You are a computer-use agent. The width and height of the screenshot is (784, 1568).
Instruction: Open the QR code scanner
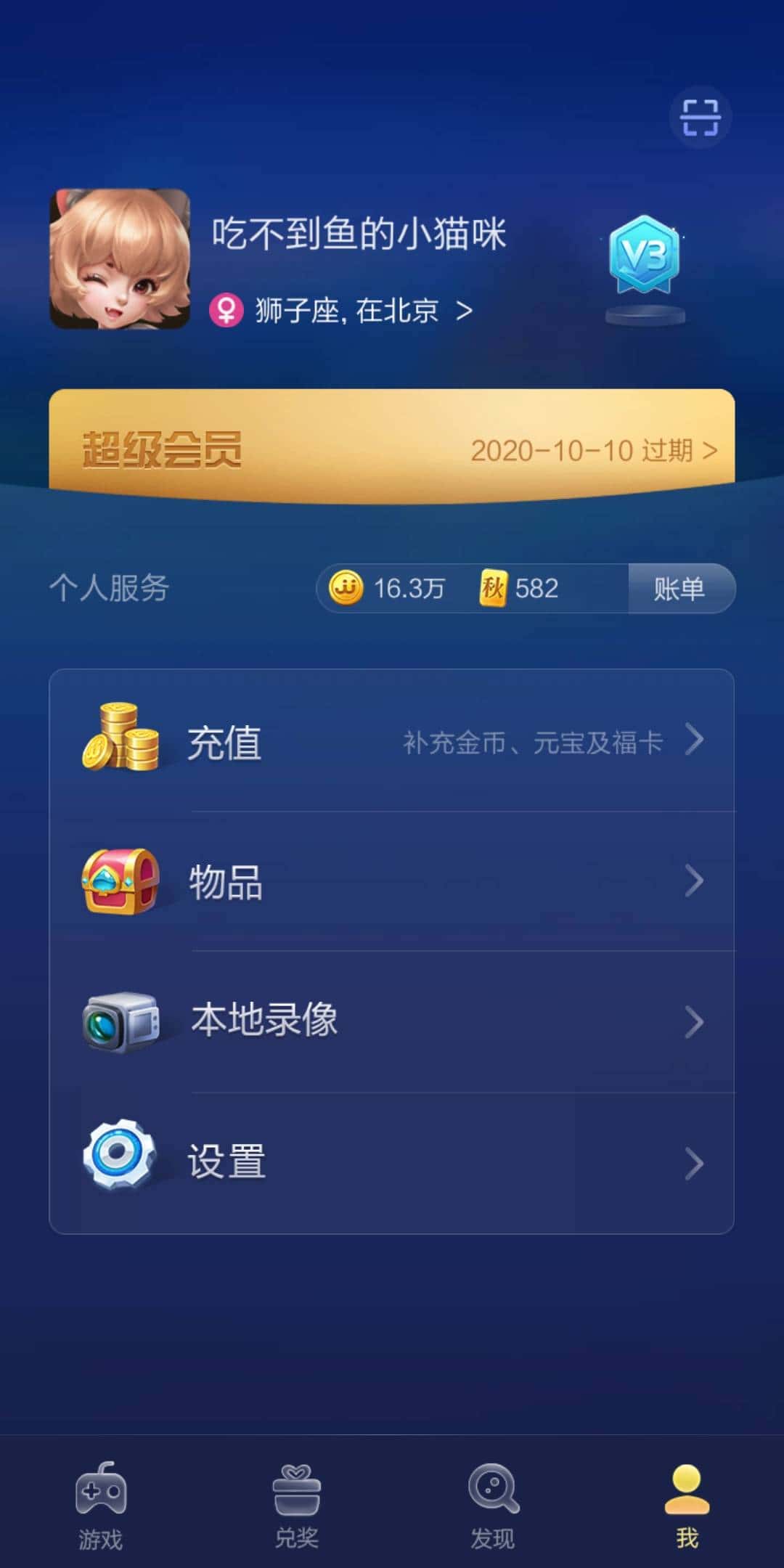[699, 116]
